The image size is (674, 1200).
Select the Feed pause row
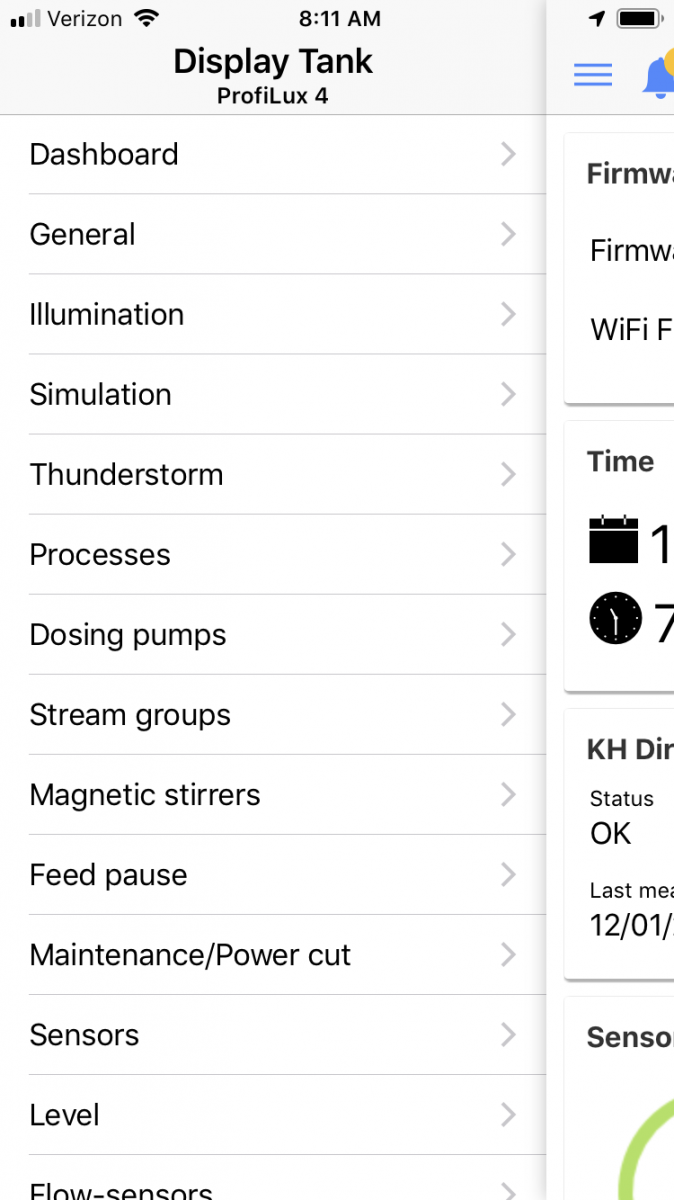(x=272, y=874)
